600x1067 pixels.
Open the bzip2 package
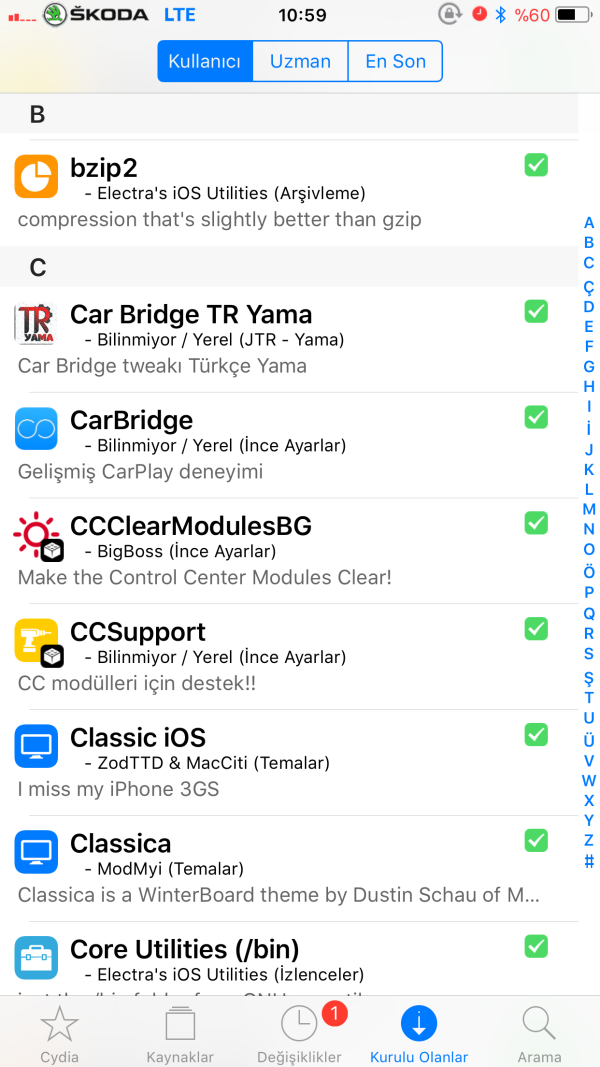(x=280, y=190)
